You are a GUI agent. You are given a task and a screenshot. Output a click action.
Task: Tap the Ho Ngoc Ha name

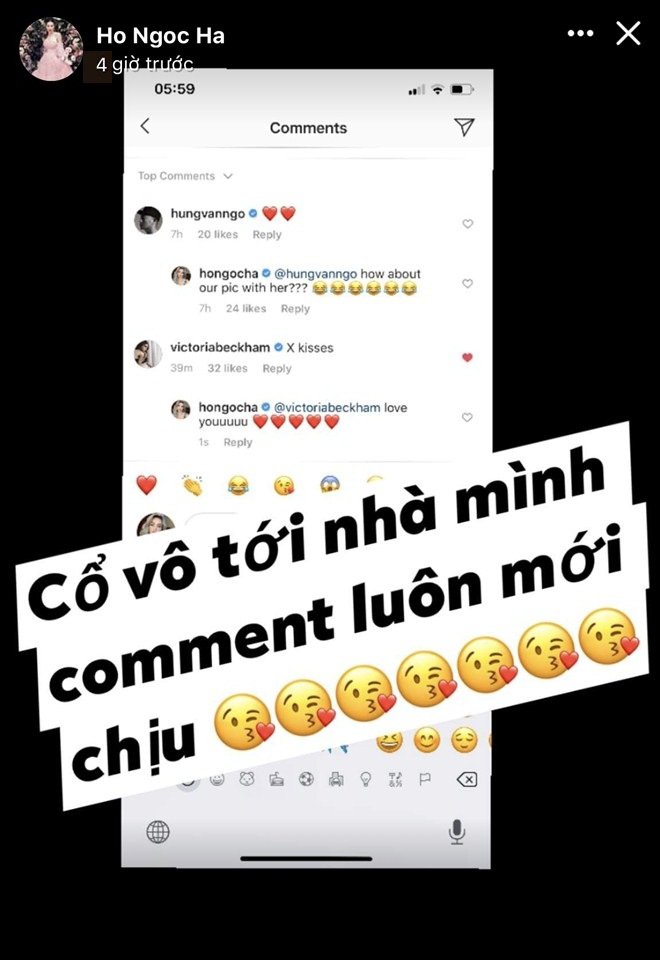160,36
